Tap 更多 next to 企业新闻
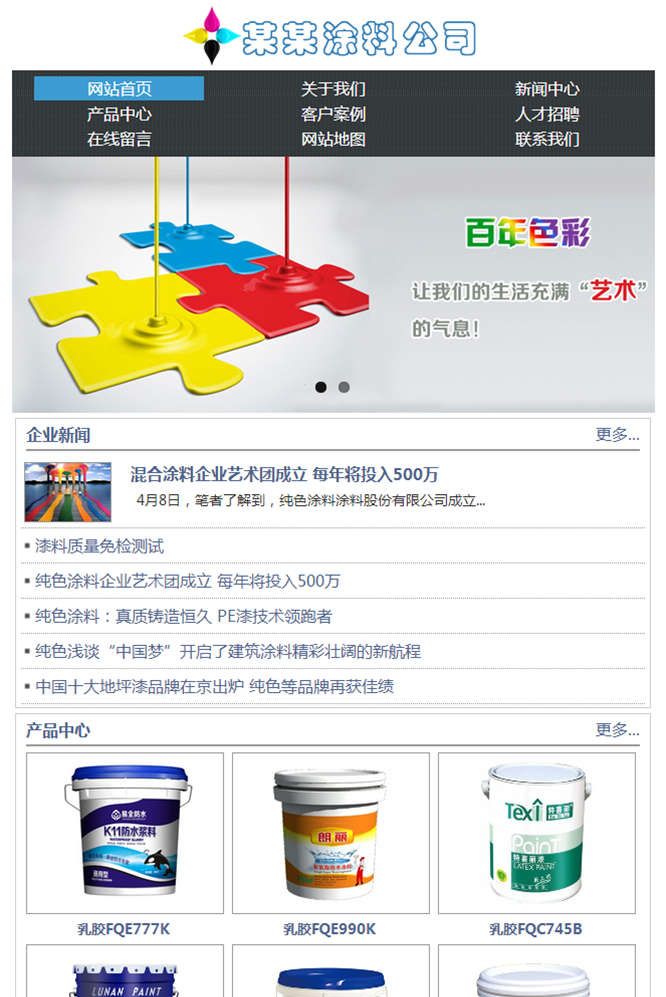Image resolution: width=666 pixels, height=997 pixels. click(x=617, y=434)
